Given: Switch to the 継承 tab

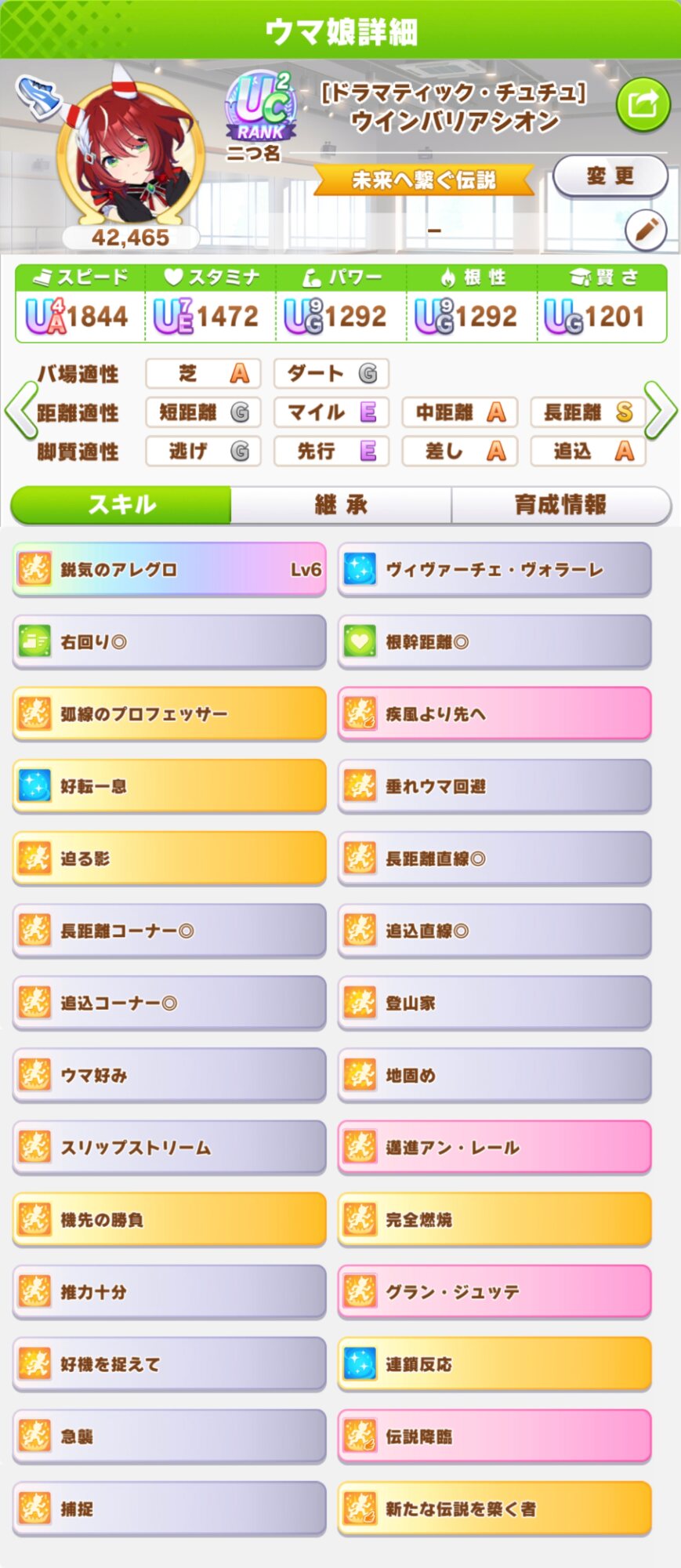Looking at the screenshot, I should [x=341, y=504].
